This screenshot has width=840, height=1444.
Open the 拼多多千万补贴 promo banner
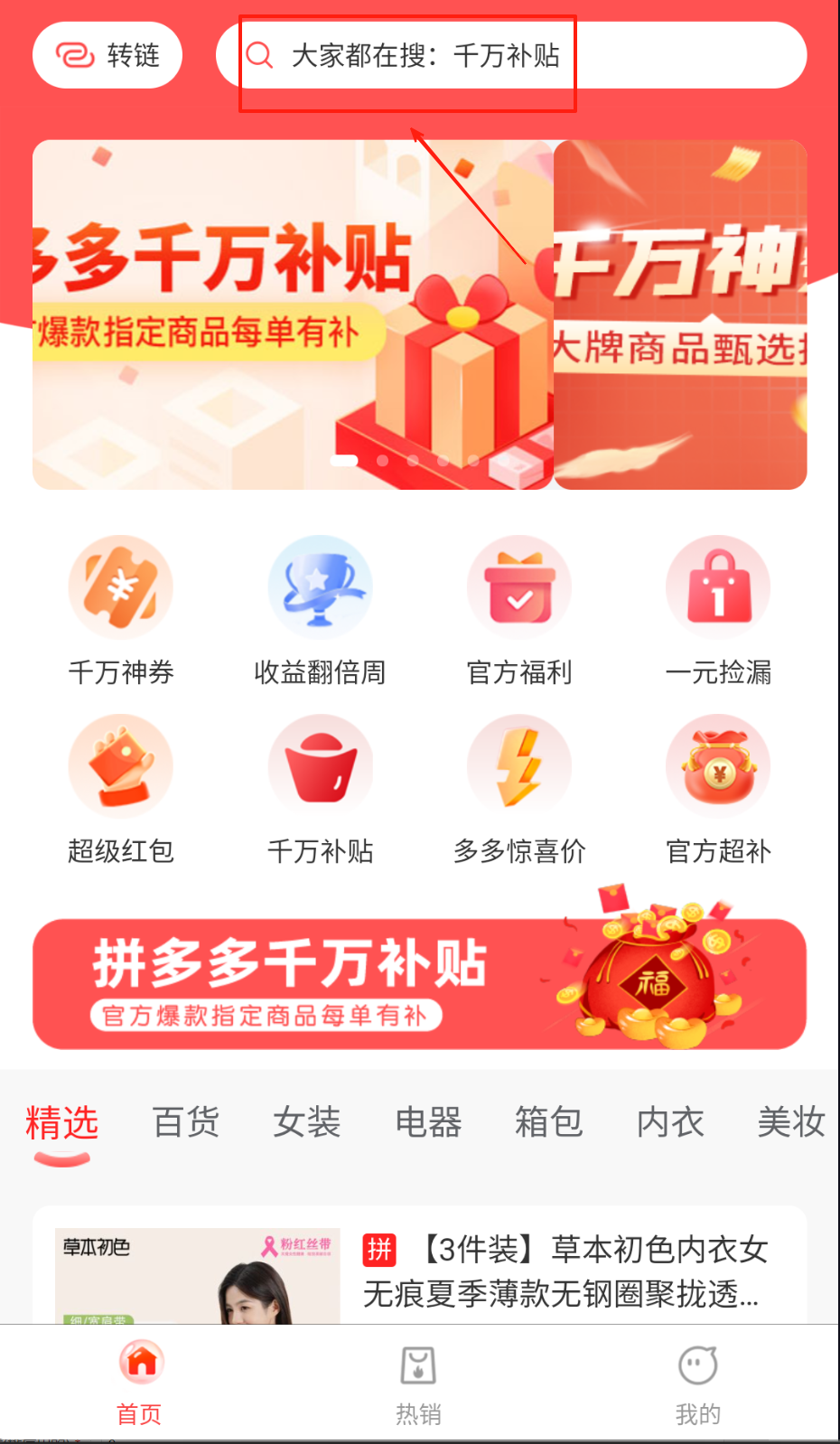[x=419, y=983]
